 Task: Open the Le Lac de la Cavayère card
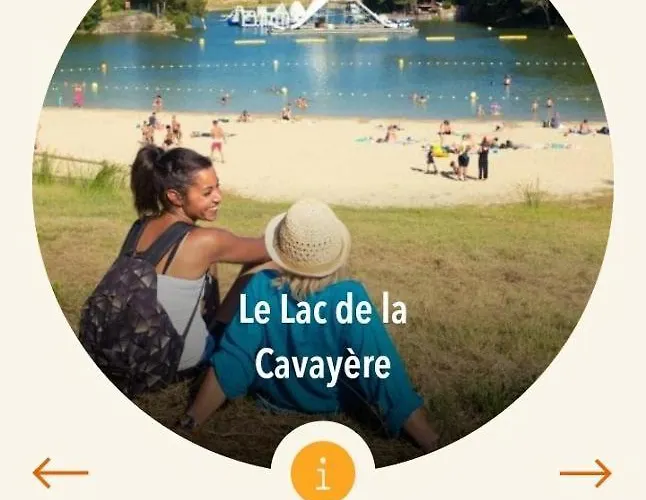[322, 335]
